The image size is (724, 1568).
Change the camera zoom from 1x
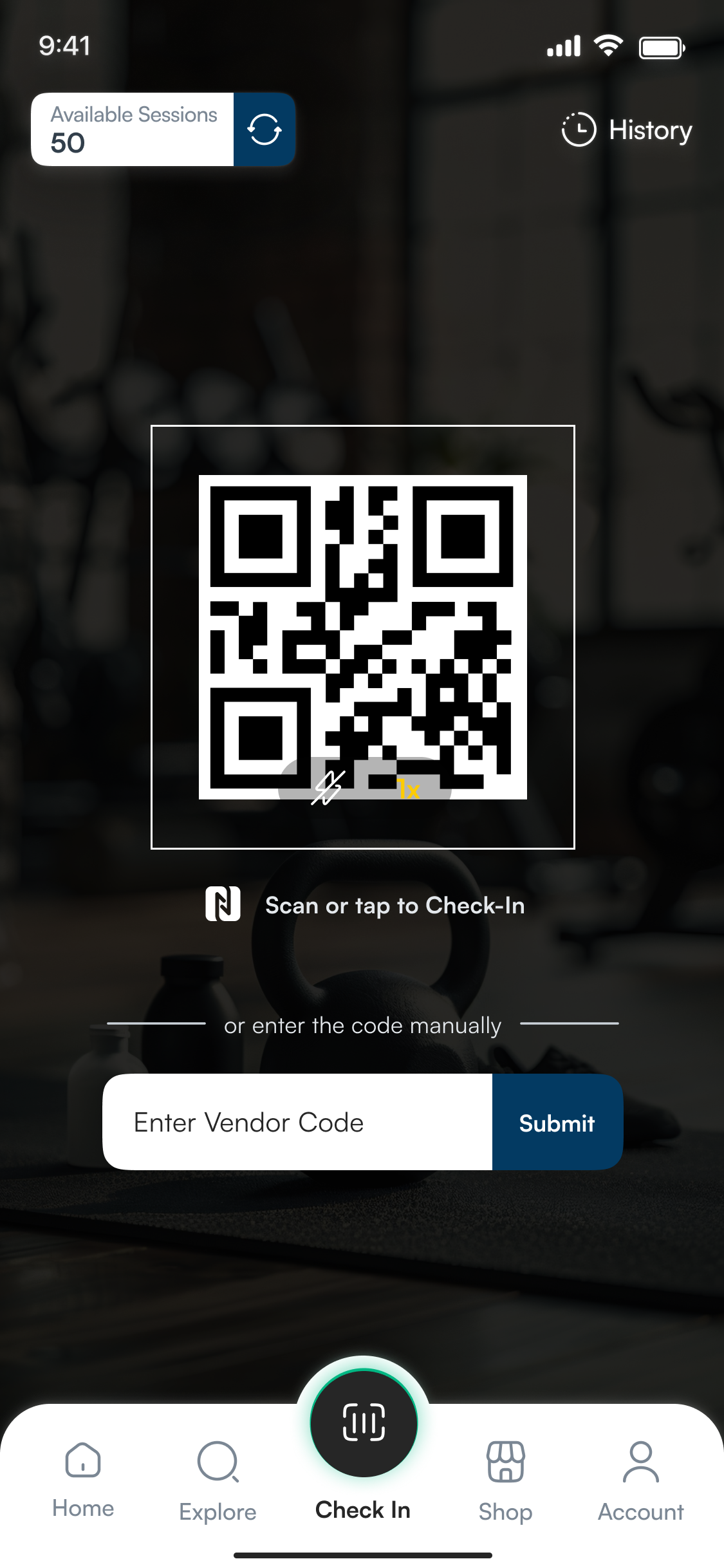point(408,789)
